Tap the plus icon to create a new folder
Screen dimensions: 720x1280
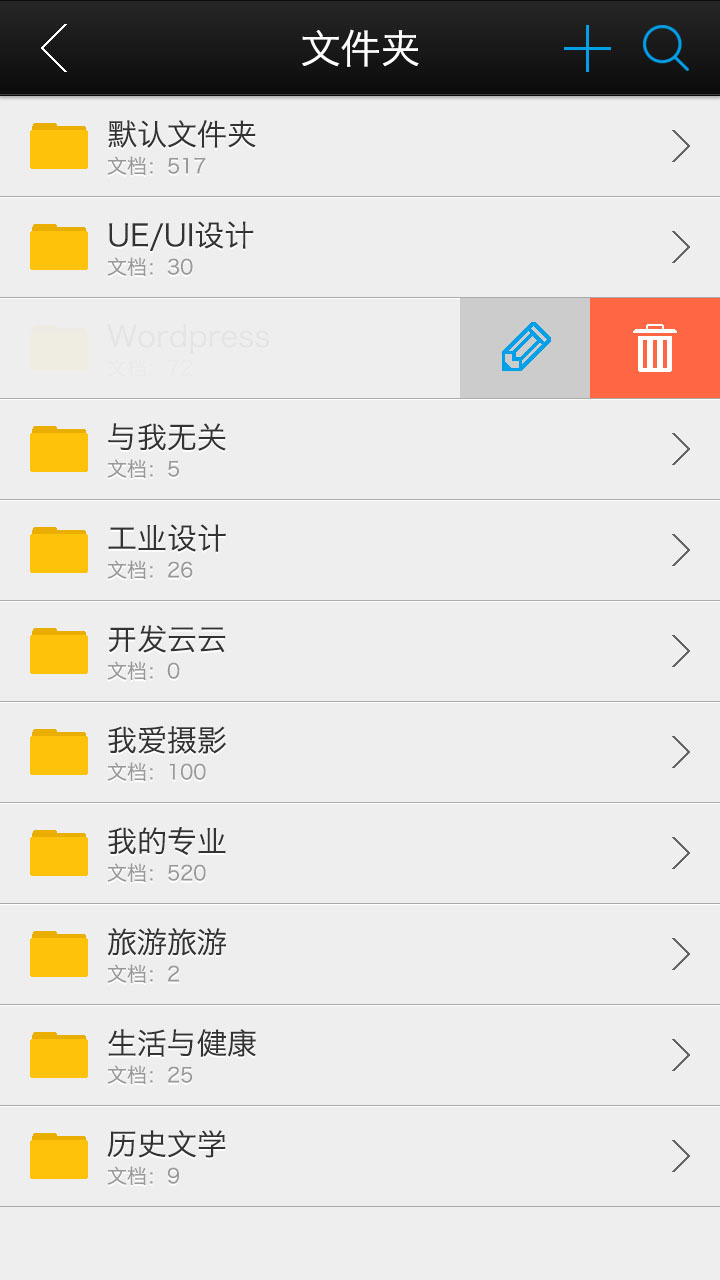(587, 47)
